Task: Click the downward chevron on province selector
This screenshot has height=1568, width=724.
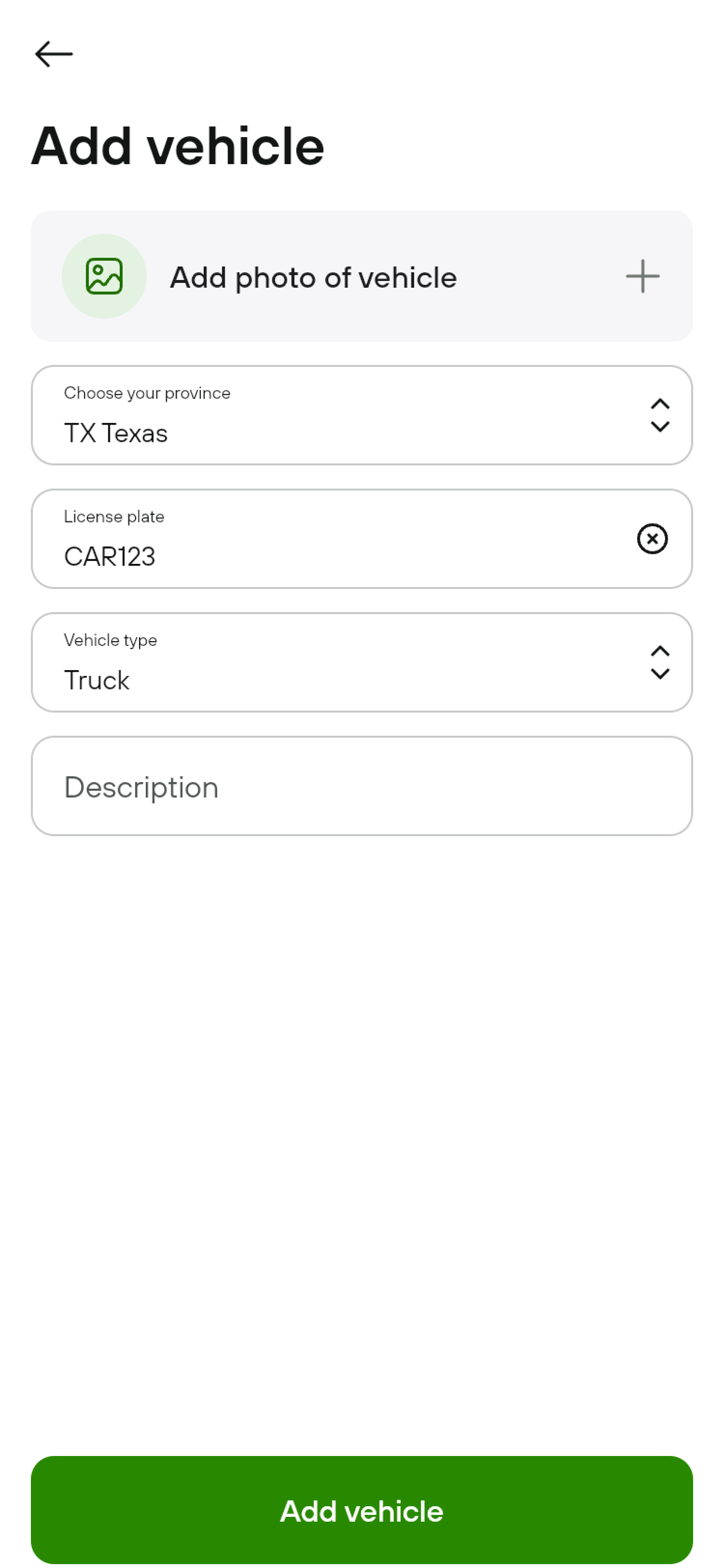Action: [661, 428]
